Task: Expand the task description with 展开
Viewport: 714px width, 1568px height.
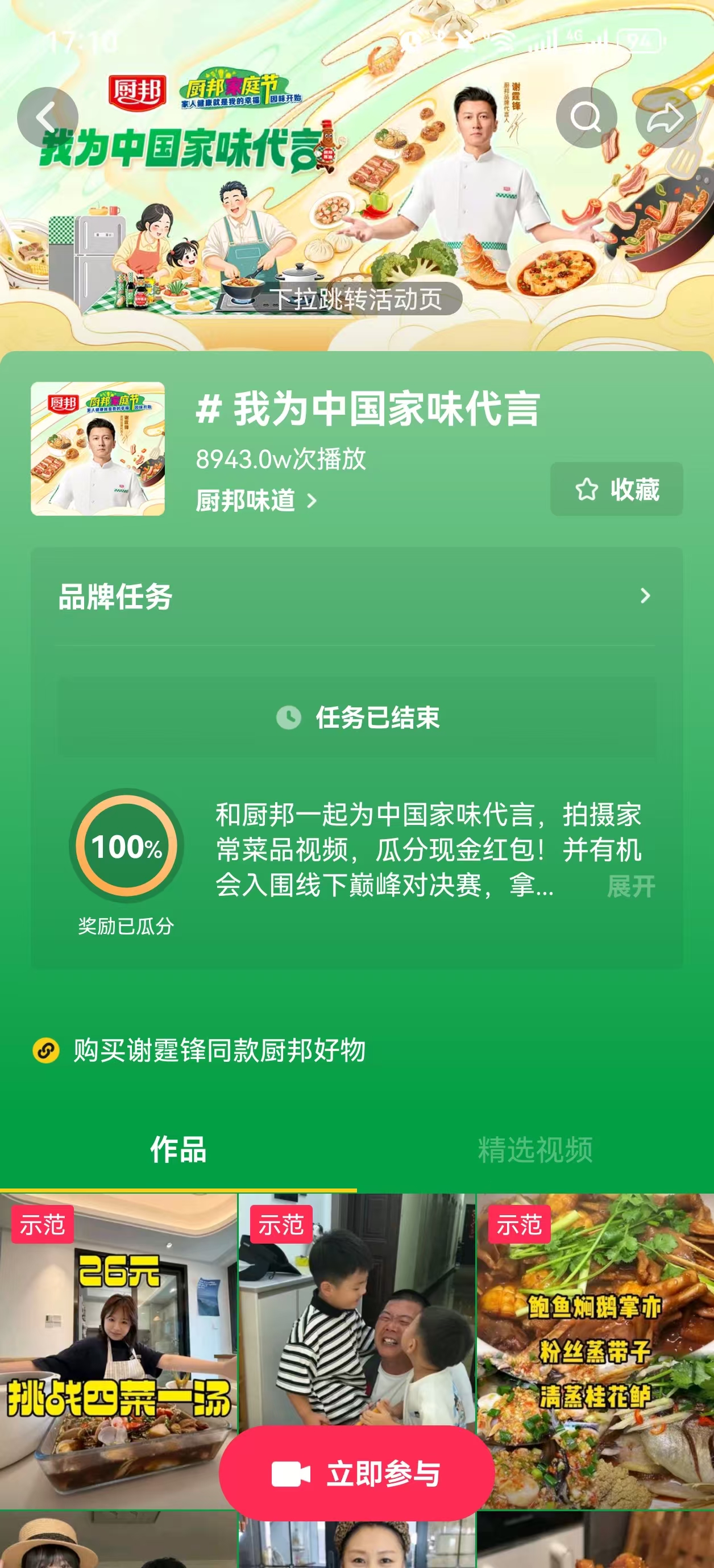Action: point(630,886)
